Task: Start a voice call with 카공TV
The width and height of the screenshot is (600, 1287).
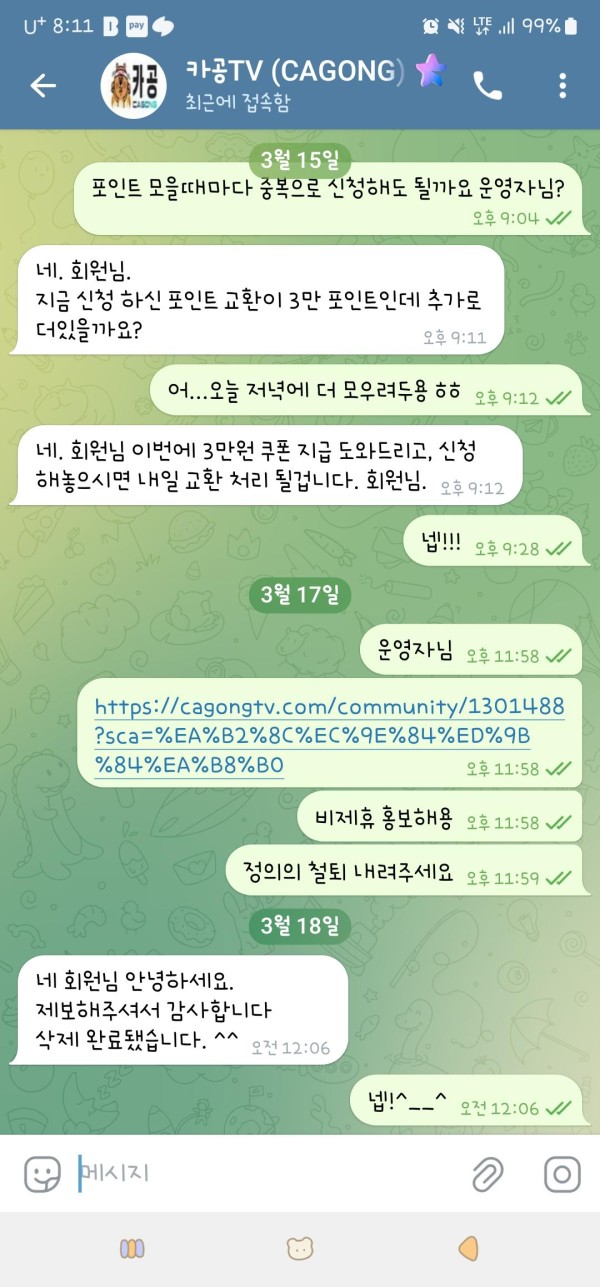Action: coord(487,86)
